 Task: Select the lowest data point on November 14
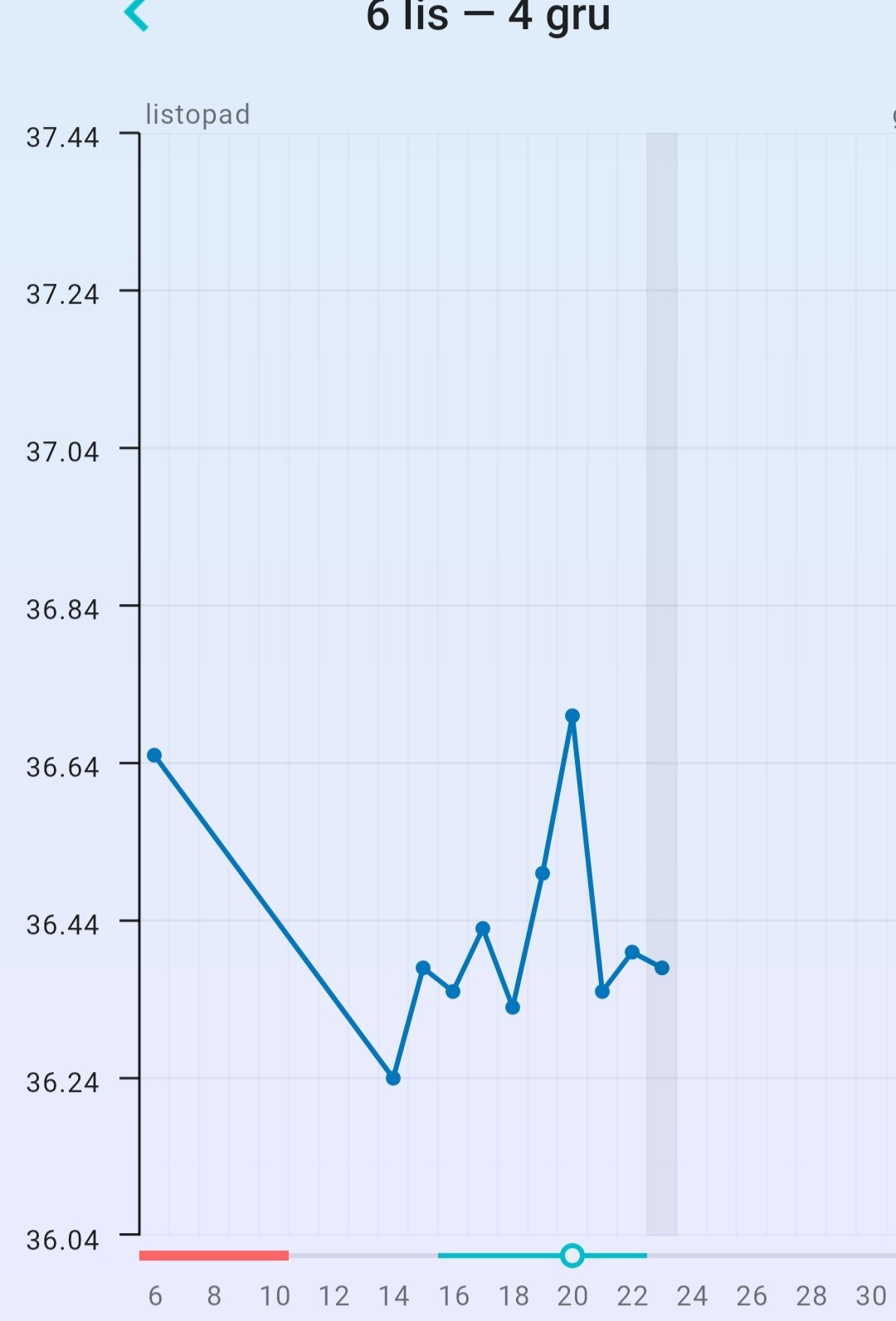[393, 1078]
